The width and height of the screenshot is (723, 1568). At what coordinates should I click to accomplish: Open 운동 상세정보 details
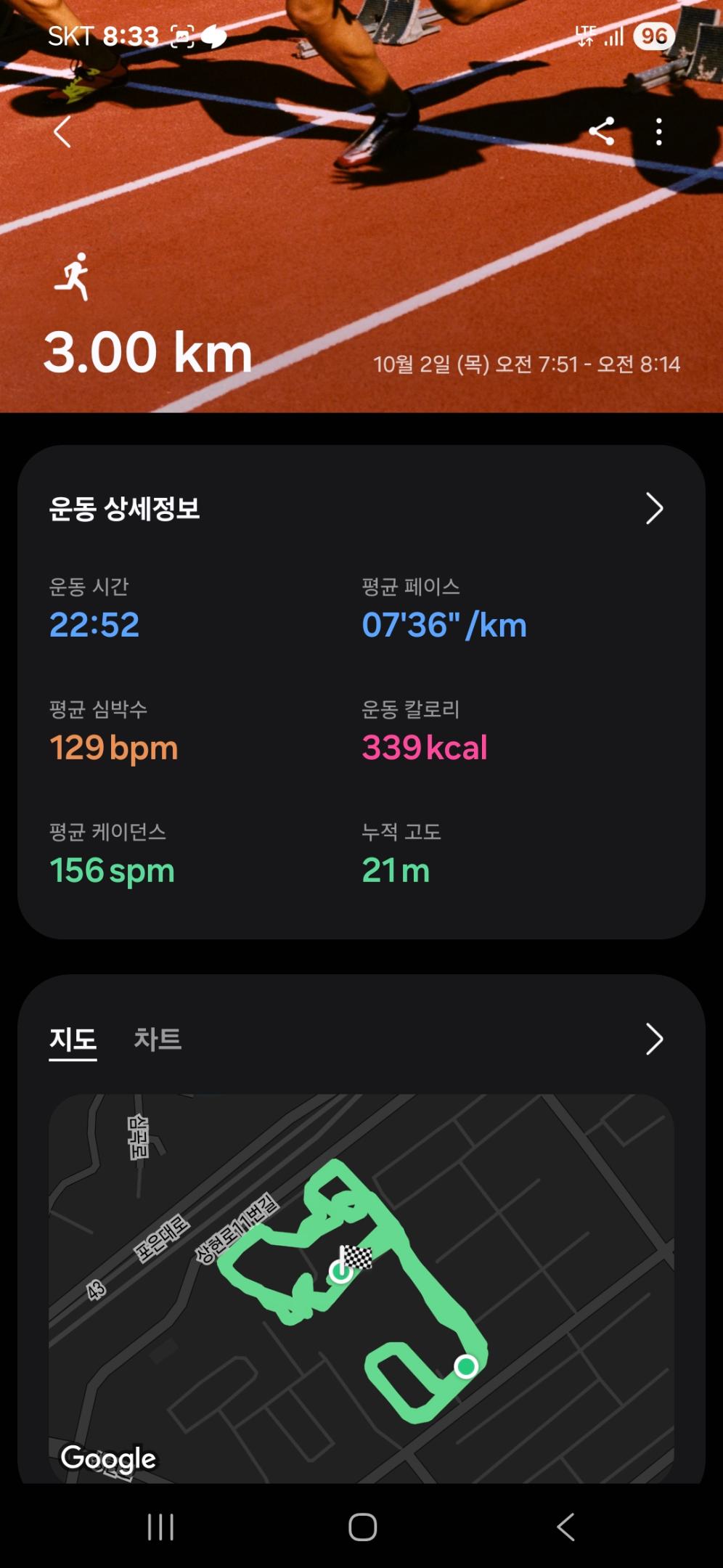point(654,508)
